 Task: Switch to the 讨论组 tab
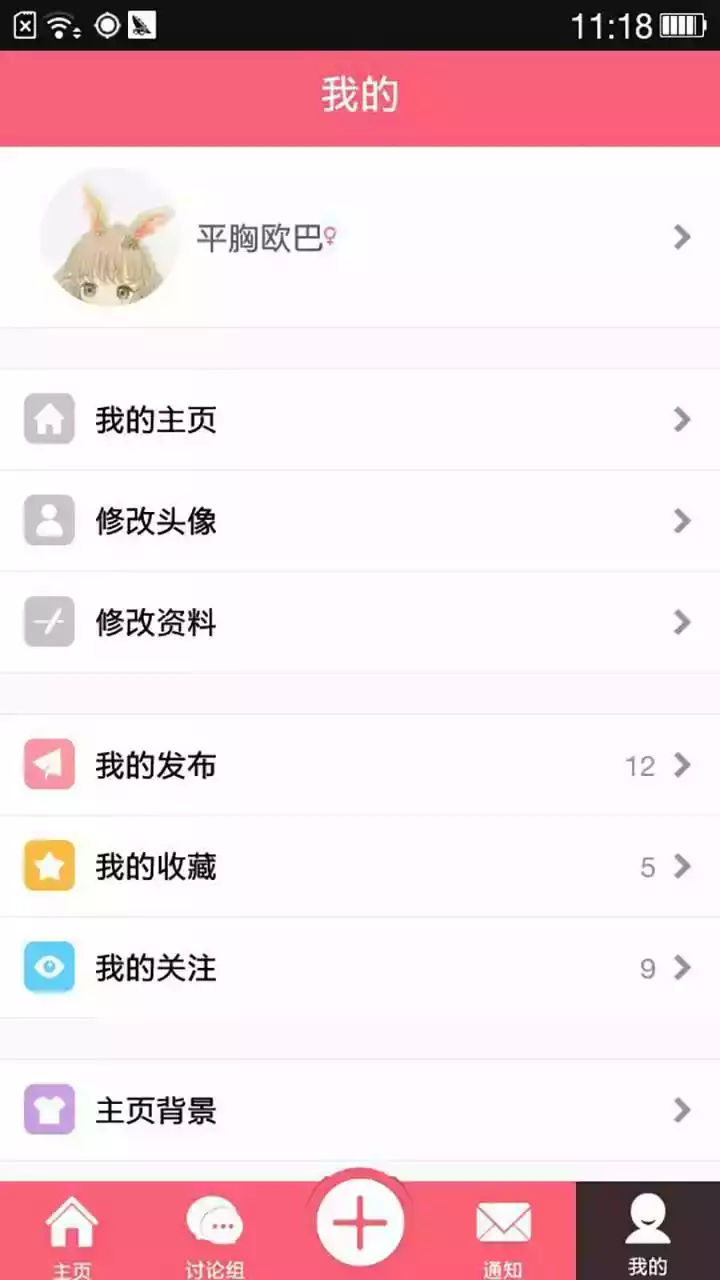coord(216,1230)
